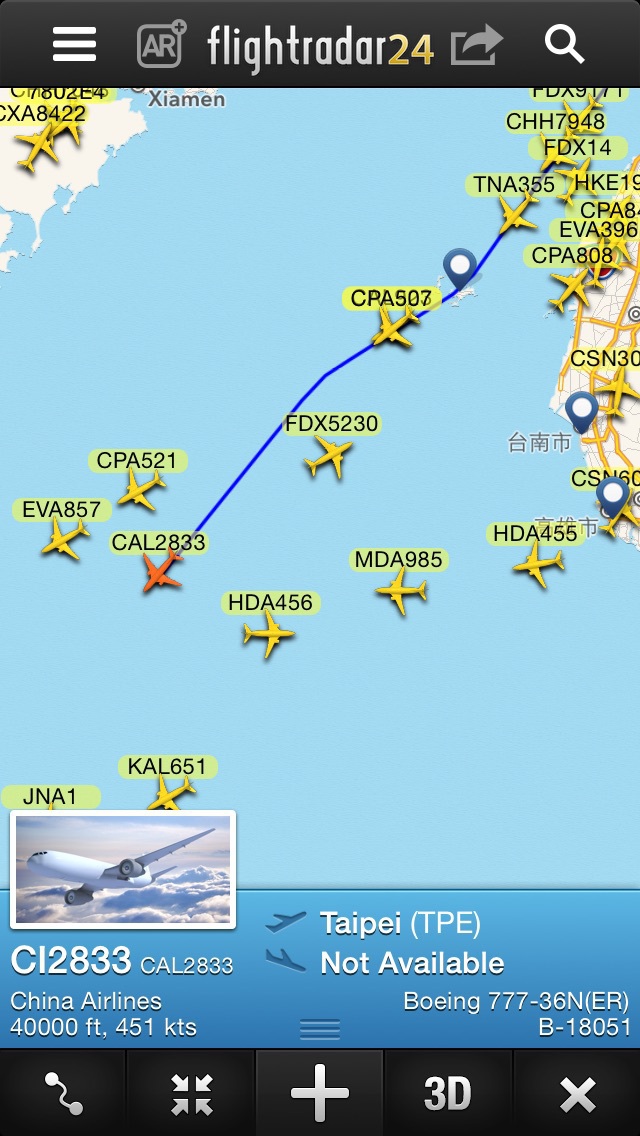This screenshot has height=1136, width=640.
Task: Expand the flight info panel handle
Action: click(320, 1029)
